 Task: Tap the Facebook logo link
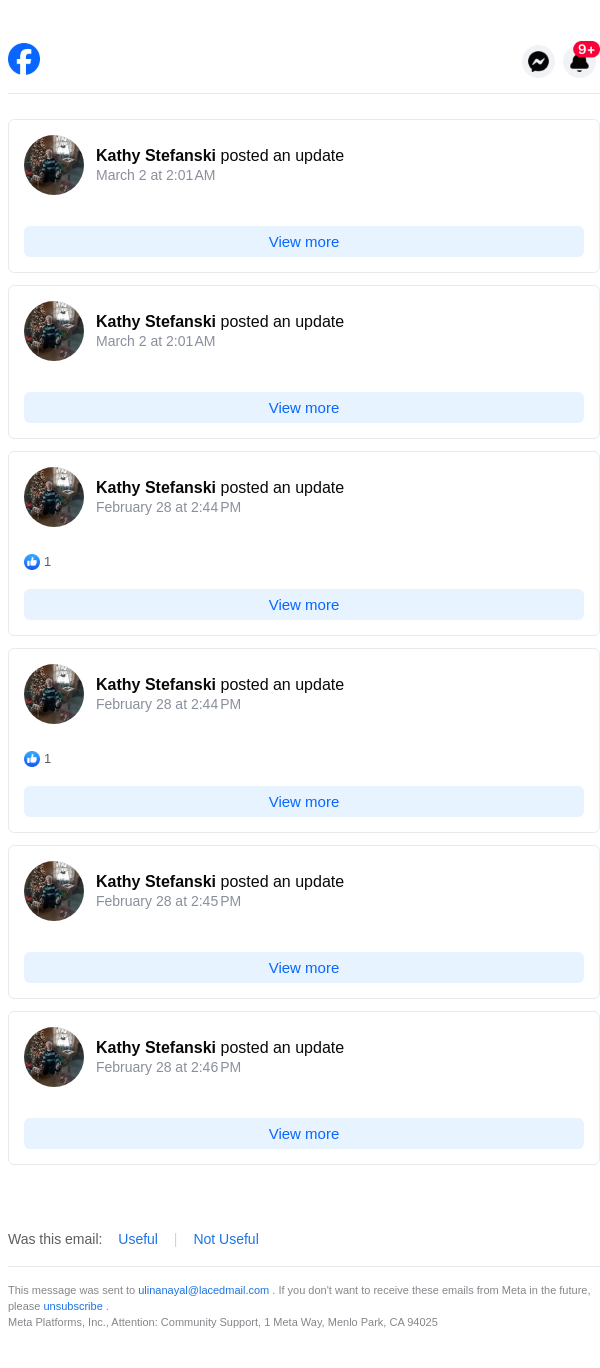pyautogui.click(x=24, y=59)
